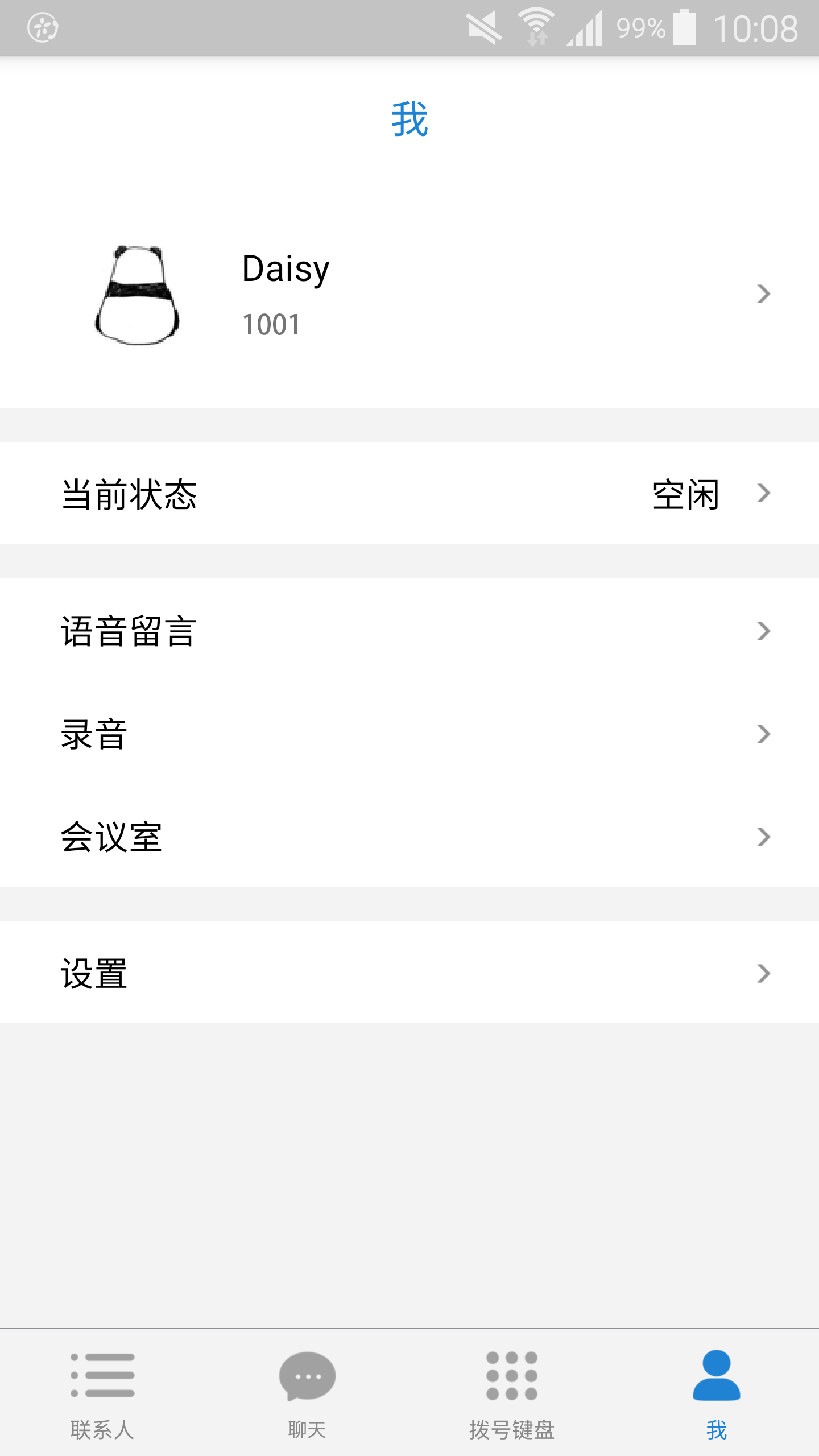Open 语音留言 voicemail
This screenshot has height=1456, width=819.
point(409,630)
